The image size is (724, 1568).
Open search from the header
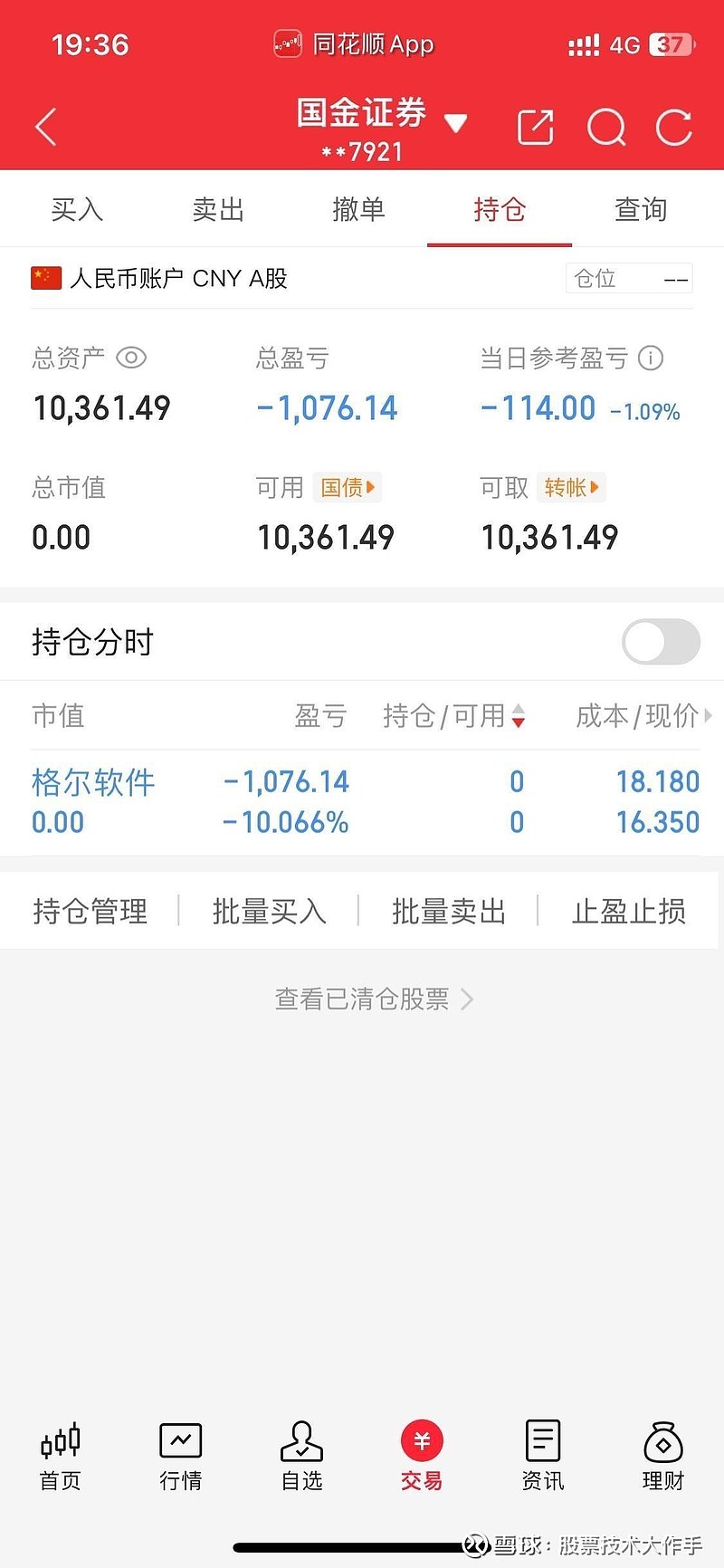[606, 127]
